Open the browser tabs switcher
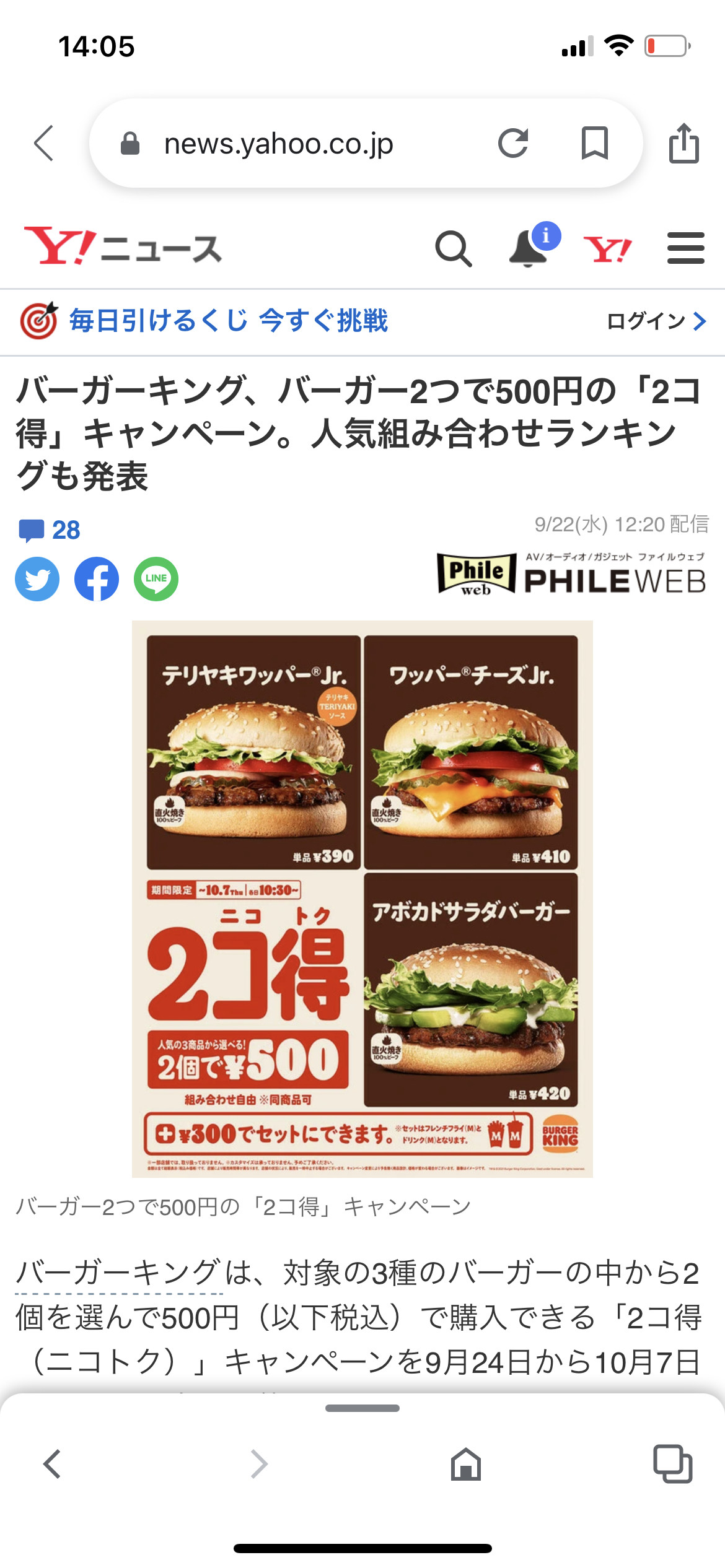This screenshot has height=1568, width=725. tap(673, 1464)
